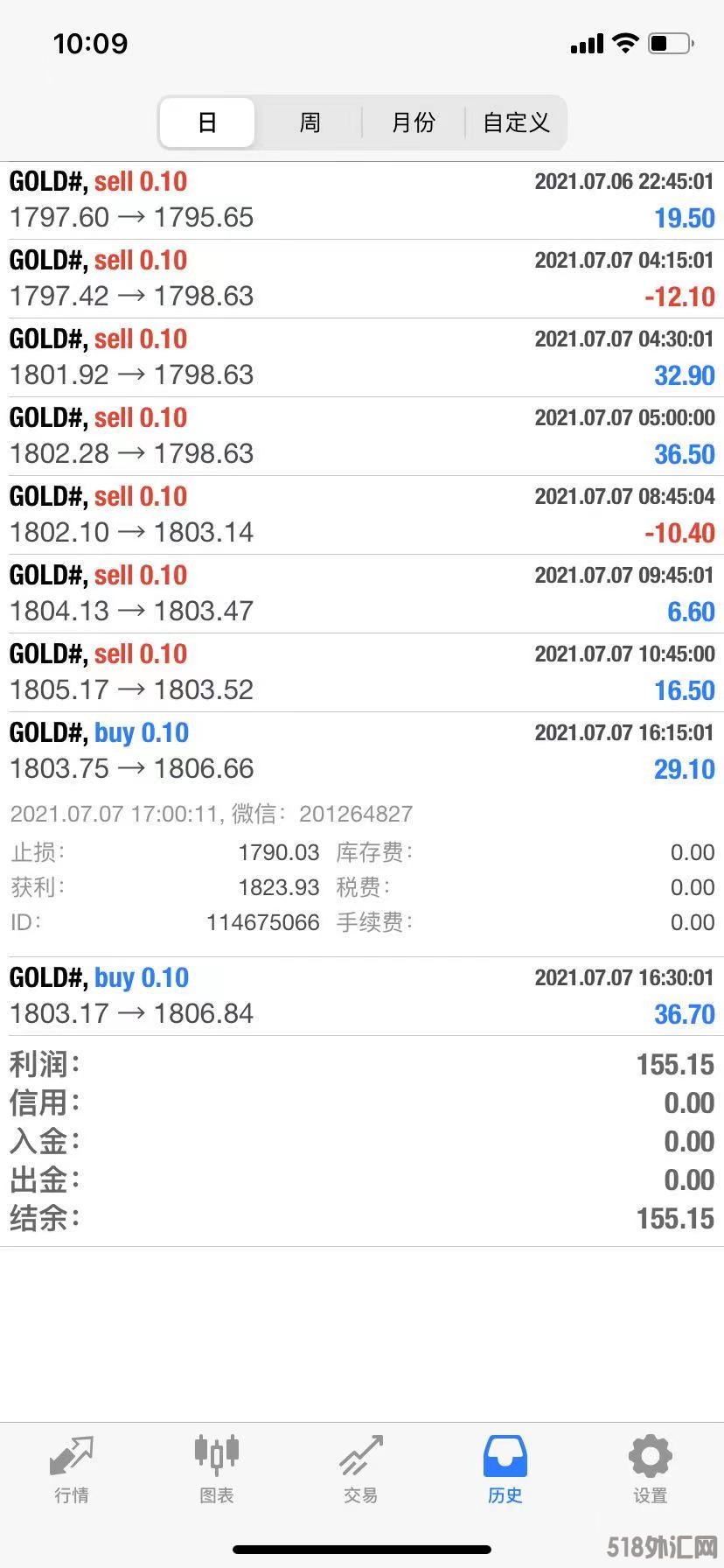724x1568 pixels.
Task: Switch to the 交易 trade tab
Action: click(x=360, y=1470)
